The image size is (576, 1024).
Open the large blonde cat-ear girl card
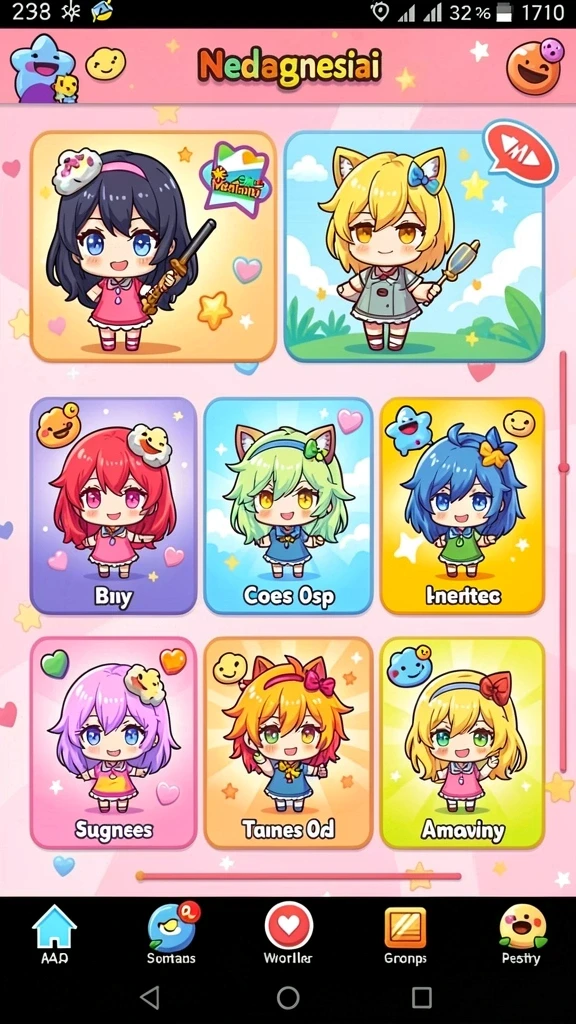(x=414, y=246)
